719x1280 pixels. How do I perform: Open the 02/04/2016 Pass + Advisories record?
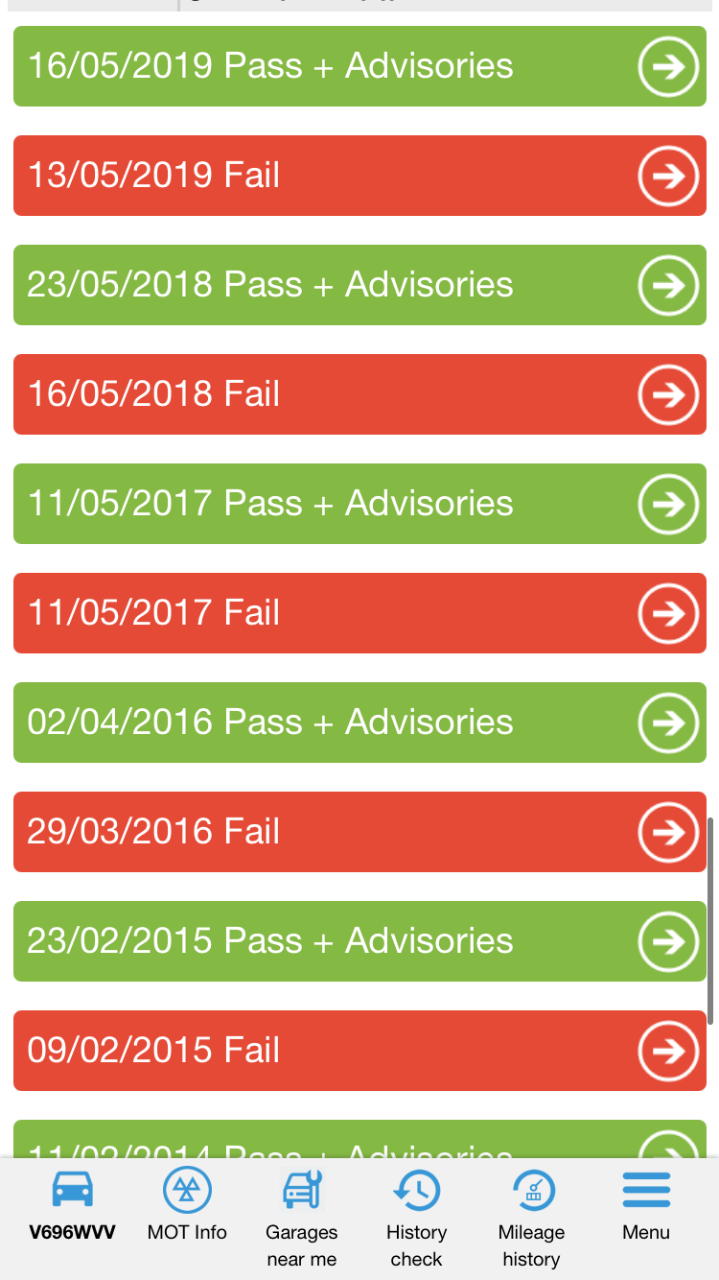click(x=359, y=722)
